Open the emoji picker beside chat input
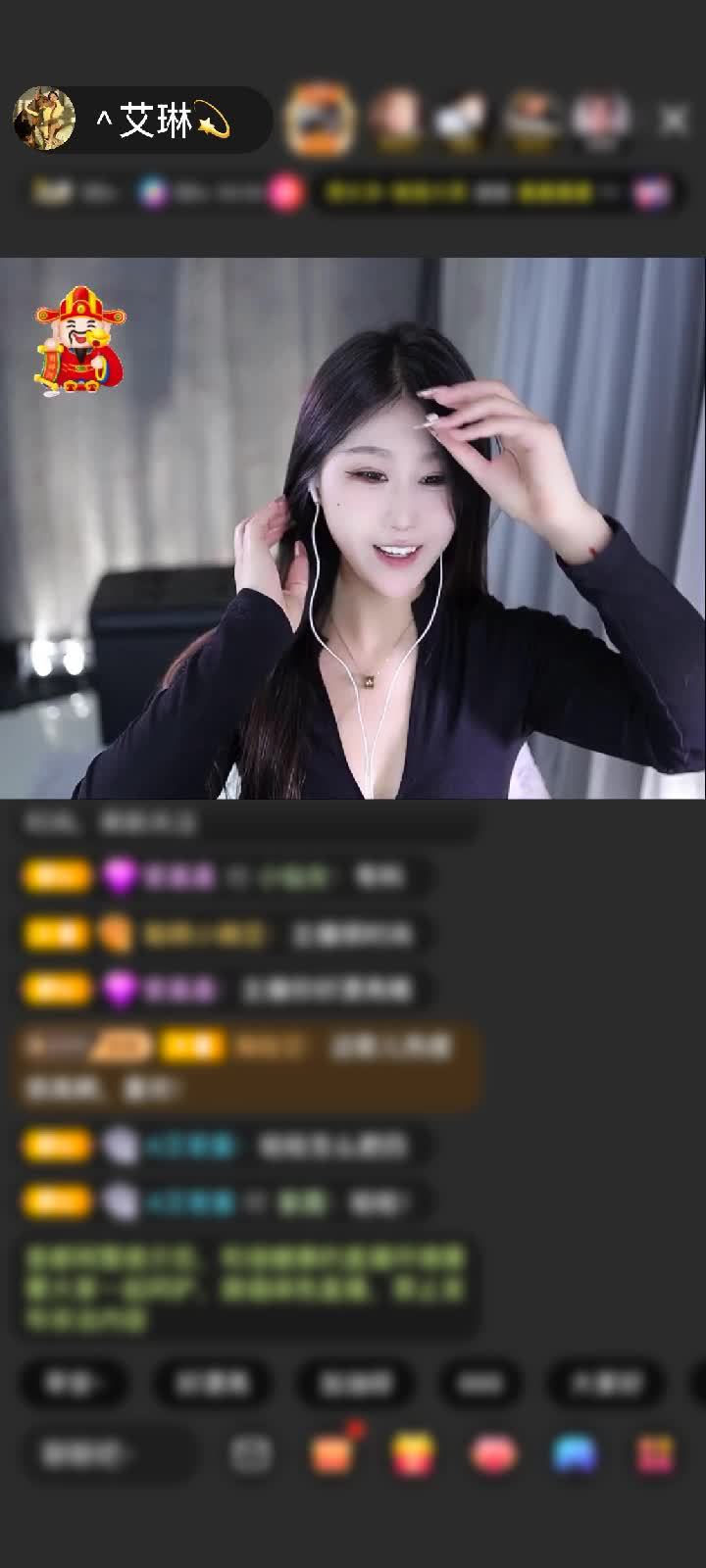706x1568 pixels. click(x=251, y=1454)
